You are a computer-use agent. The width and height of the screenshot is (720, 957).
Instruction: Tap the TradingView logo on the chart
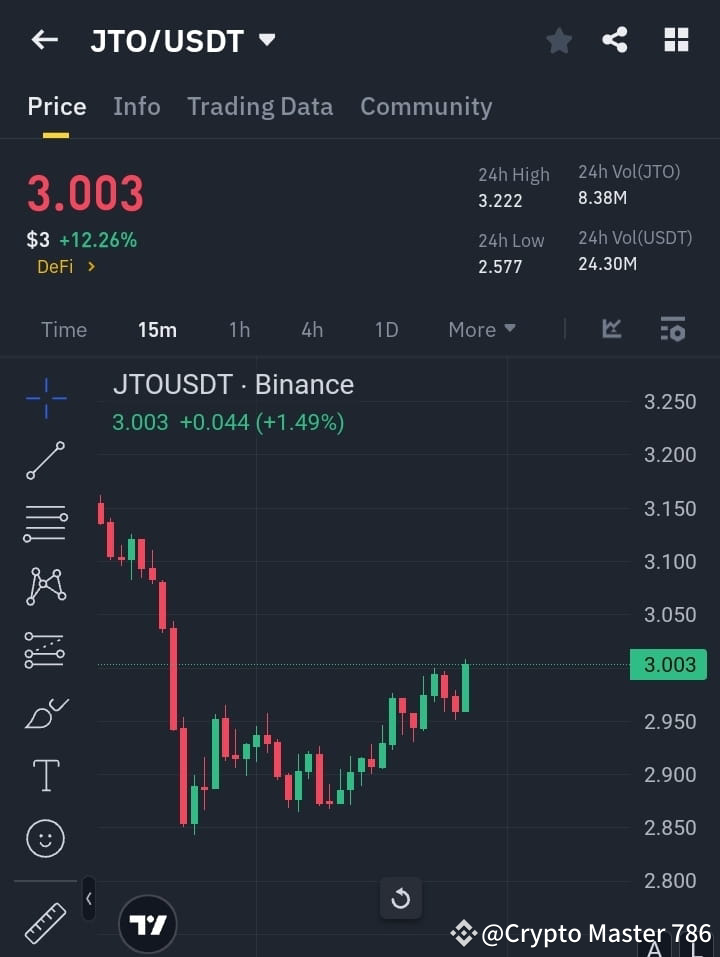148,923
